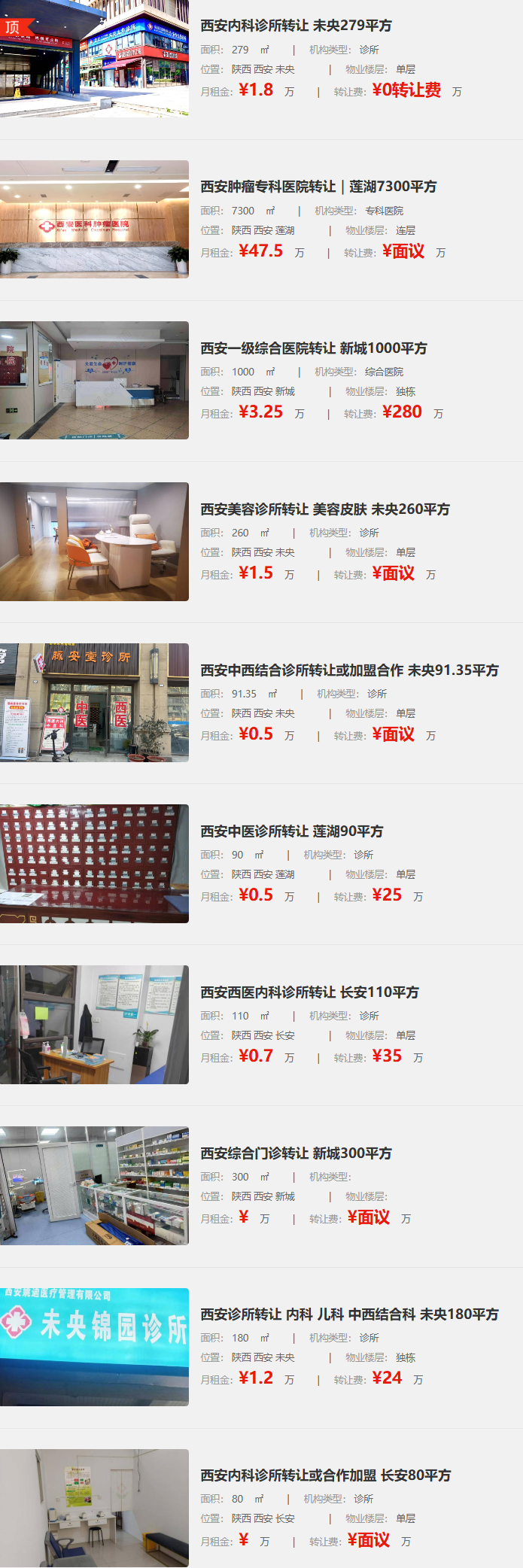The image size is (523, 1568).
Task: Open 西安西医内科诊所转让 长安110平方 details
Action: 309,992
